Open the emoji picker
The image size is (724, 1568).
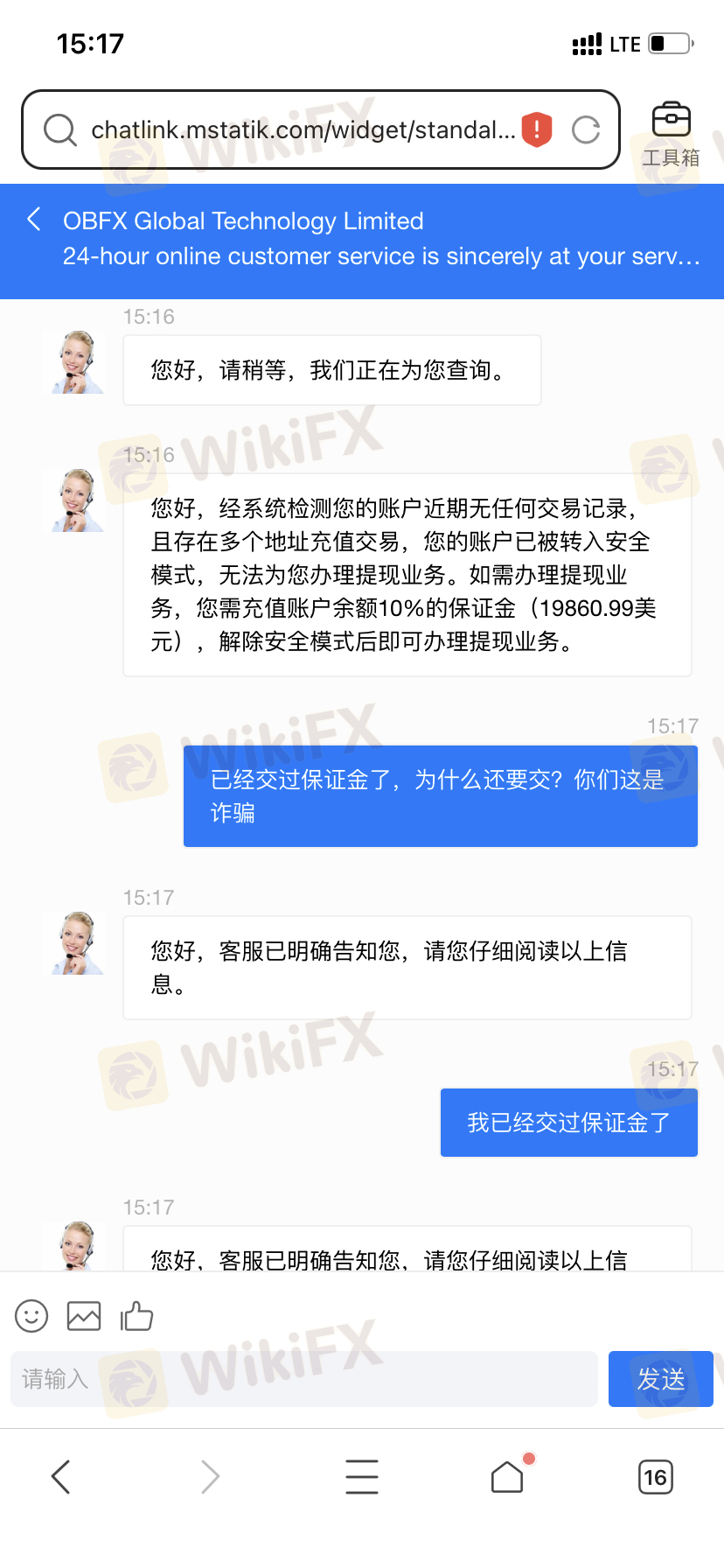click(31, 1316)
